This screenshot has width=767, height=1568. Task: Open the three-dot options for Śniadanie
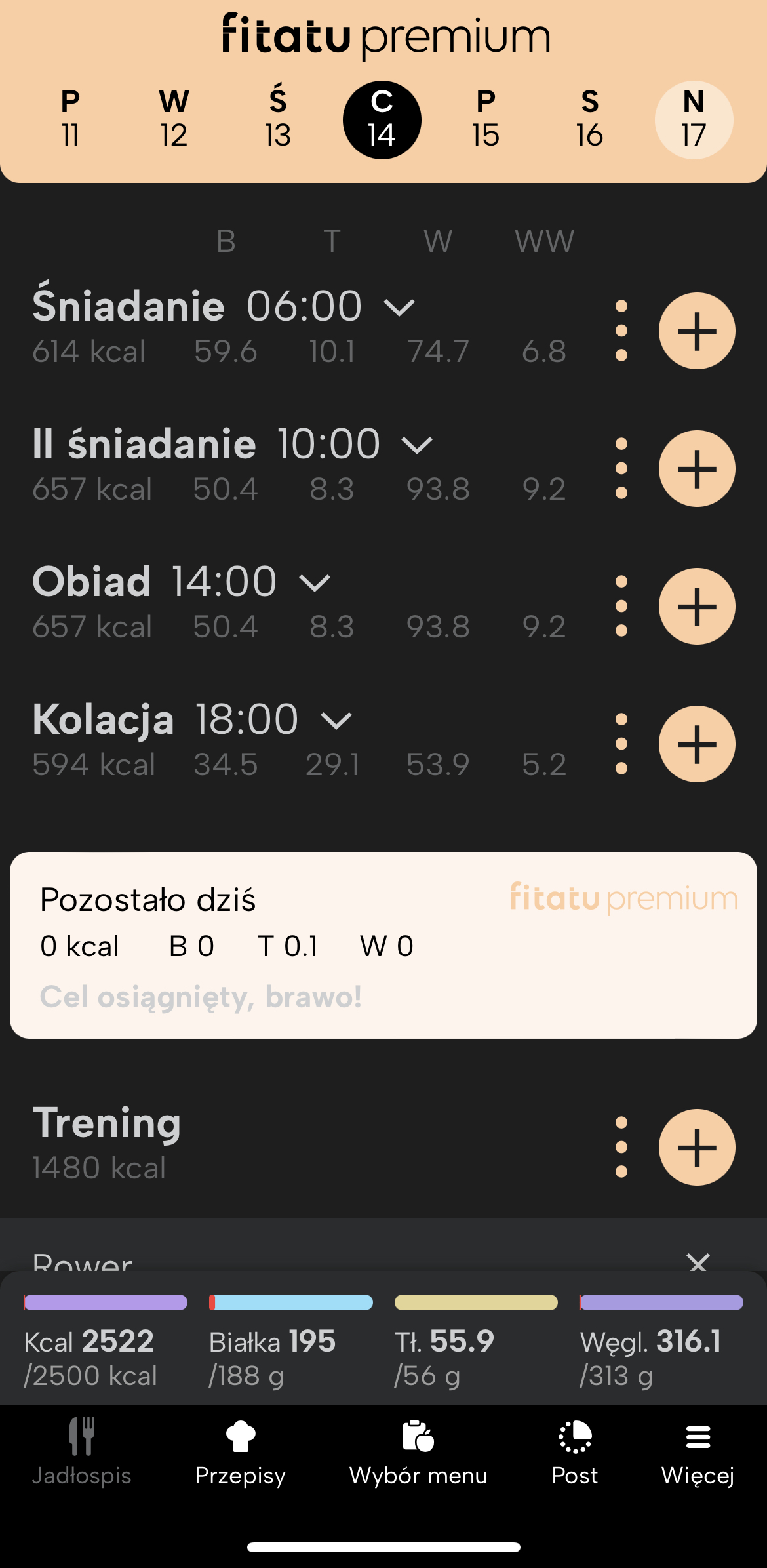621,331
